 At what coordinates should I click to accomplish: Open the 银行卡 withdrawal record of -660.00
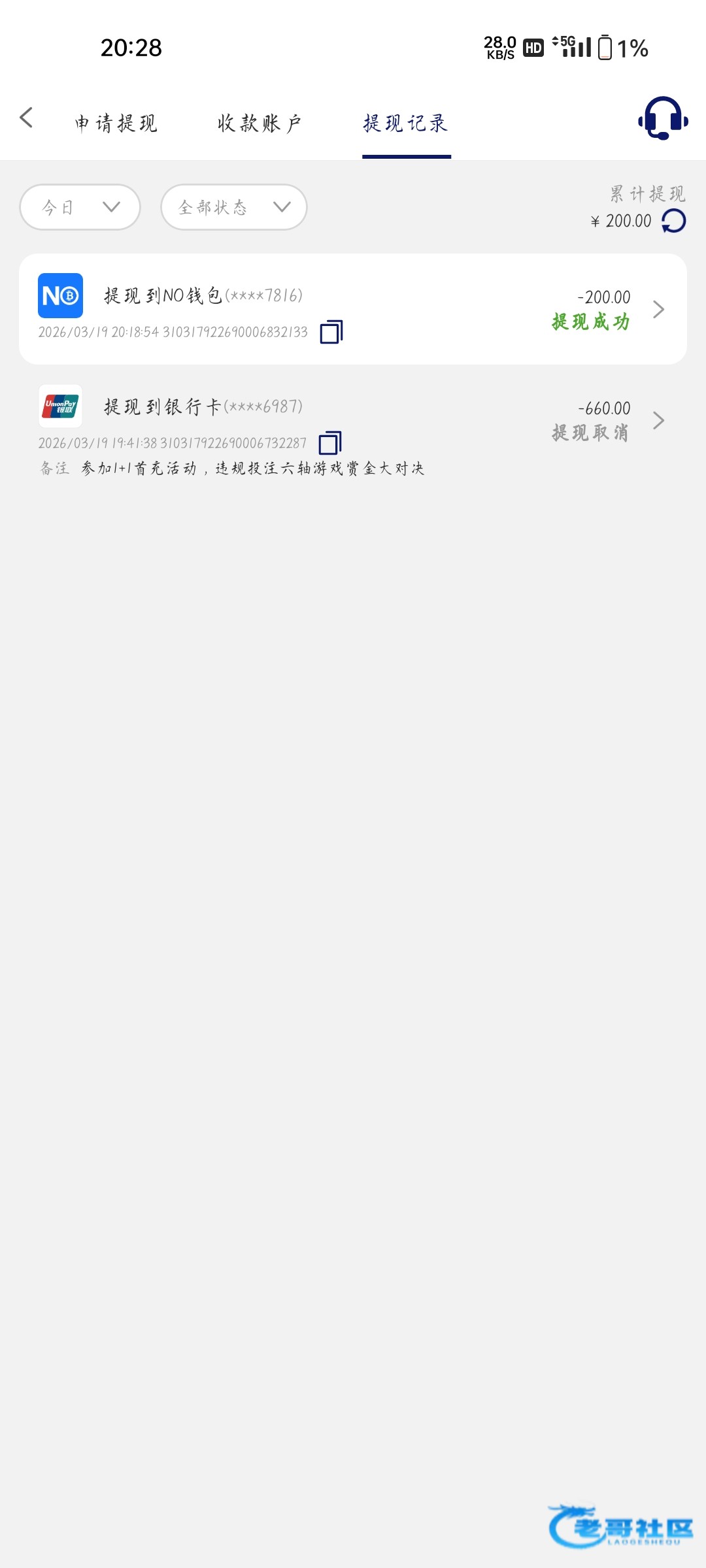[x=353, y=420]
